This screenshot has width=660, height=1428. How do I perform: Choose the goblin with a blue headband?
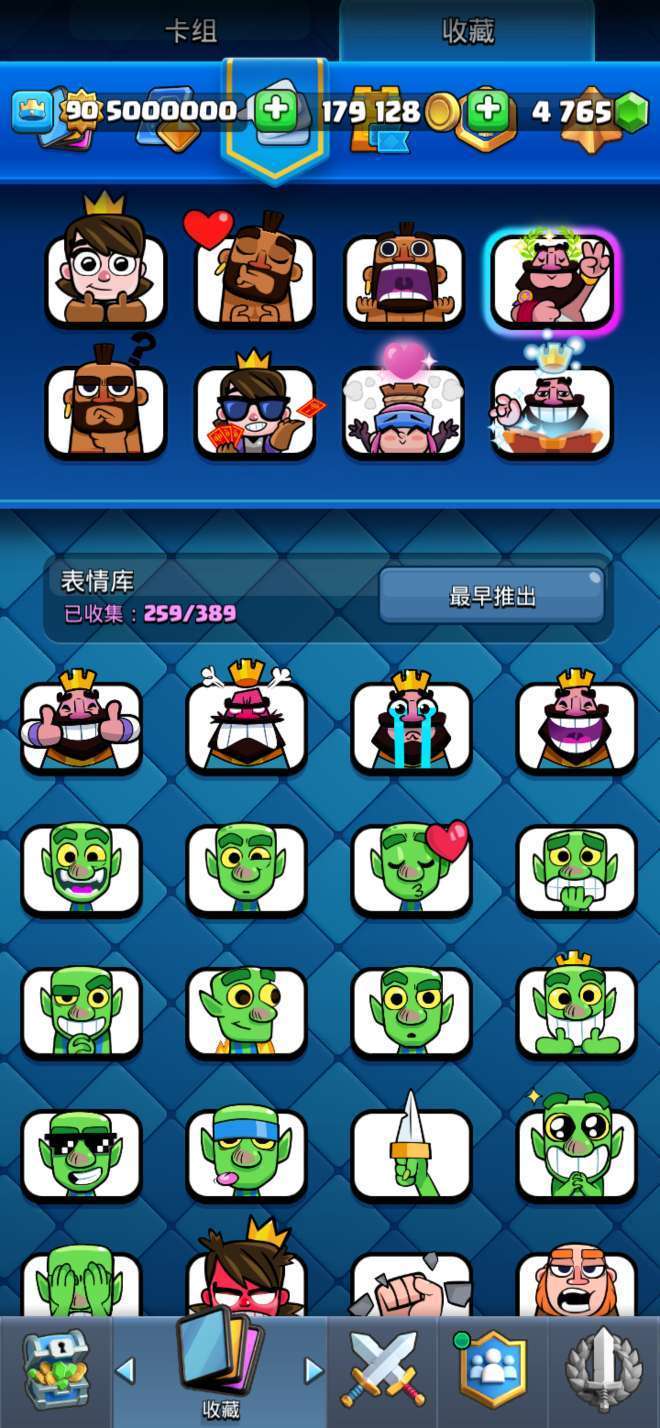(246, 1153)
